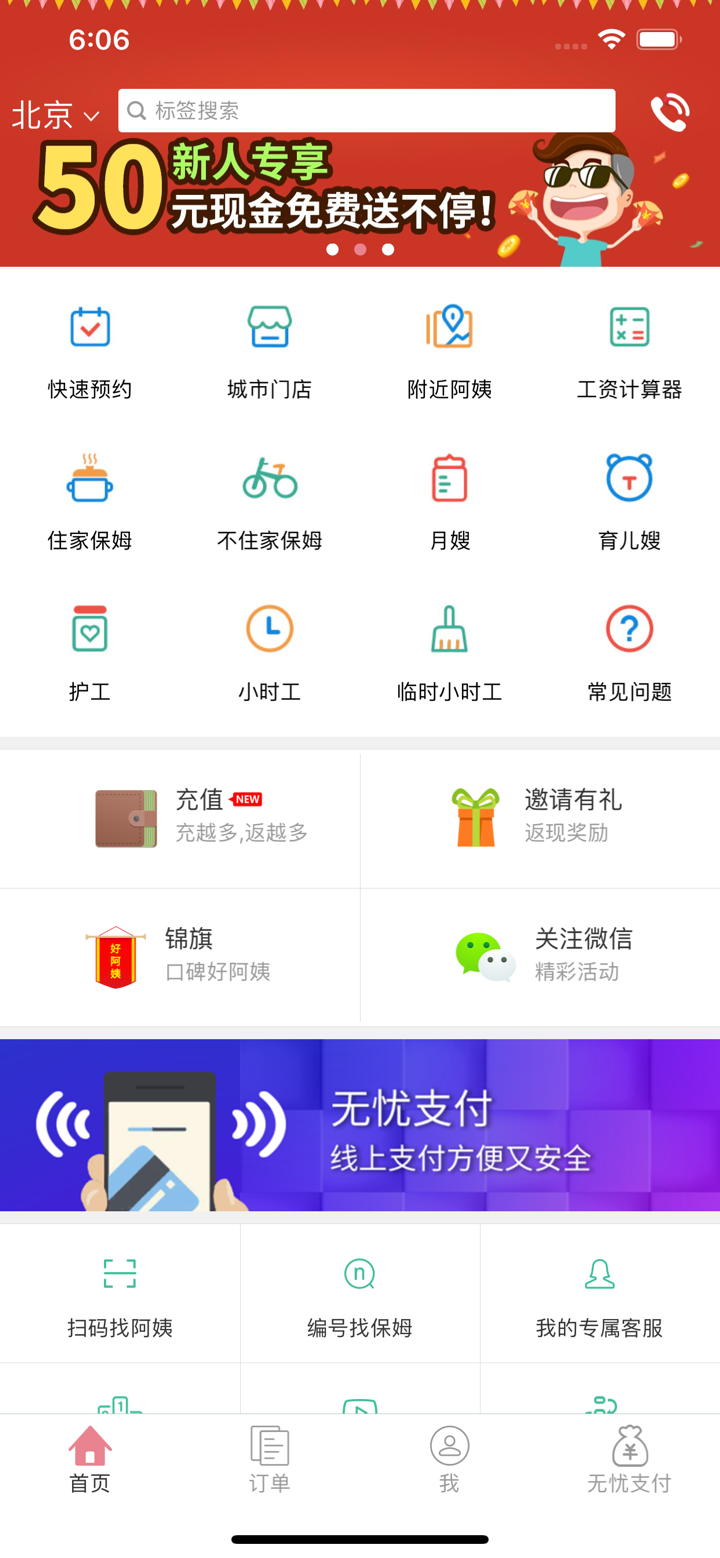Open 扫码找阿姨 scan code feature

(x=119, y=1293)
